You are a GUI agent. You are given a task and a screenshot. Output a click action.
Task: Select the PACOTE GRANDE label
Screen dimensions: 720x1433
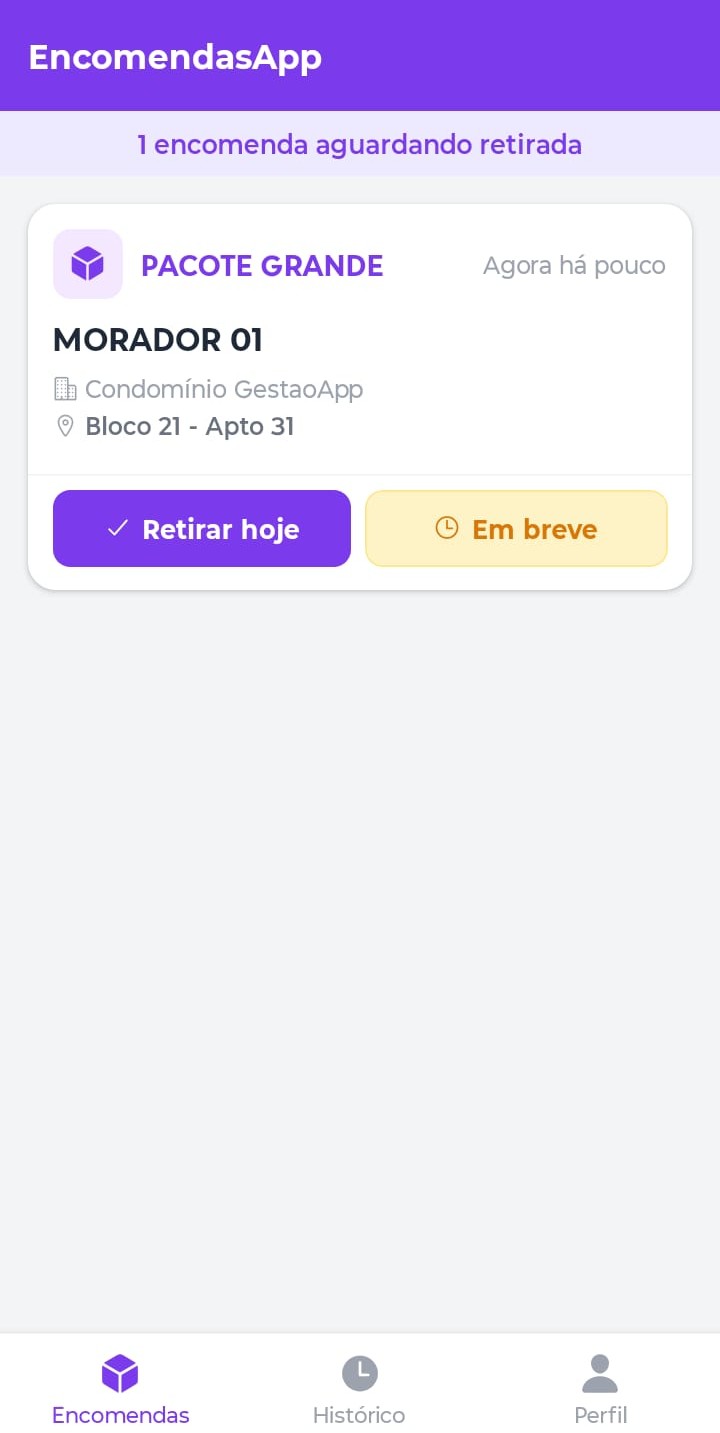pos(262,265)
